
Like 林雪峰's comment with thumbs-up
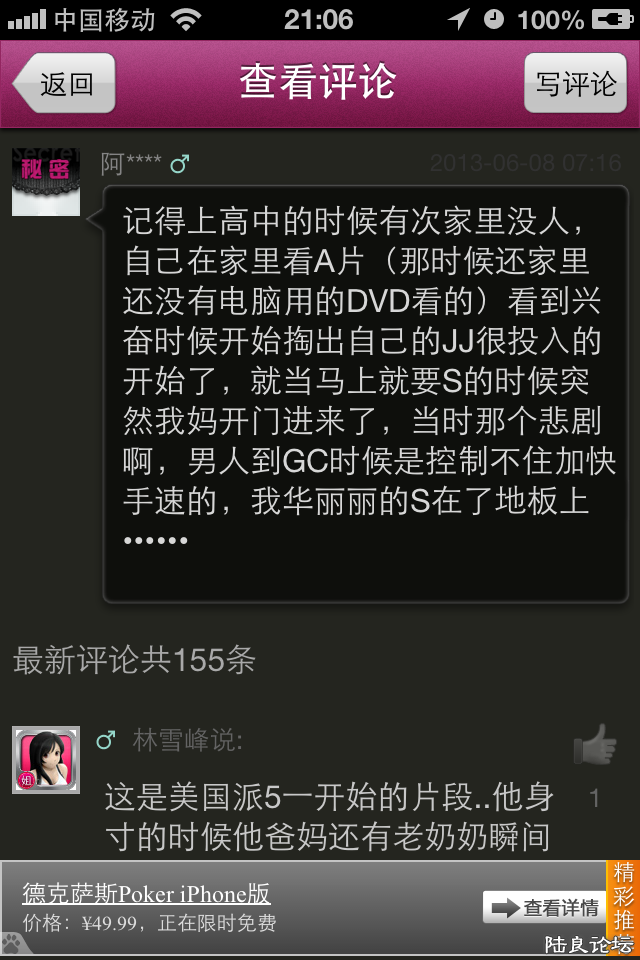point(594,746)
